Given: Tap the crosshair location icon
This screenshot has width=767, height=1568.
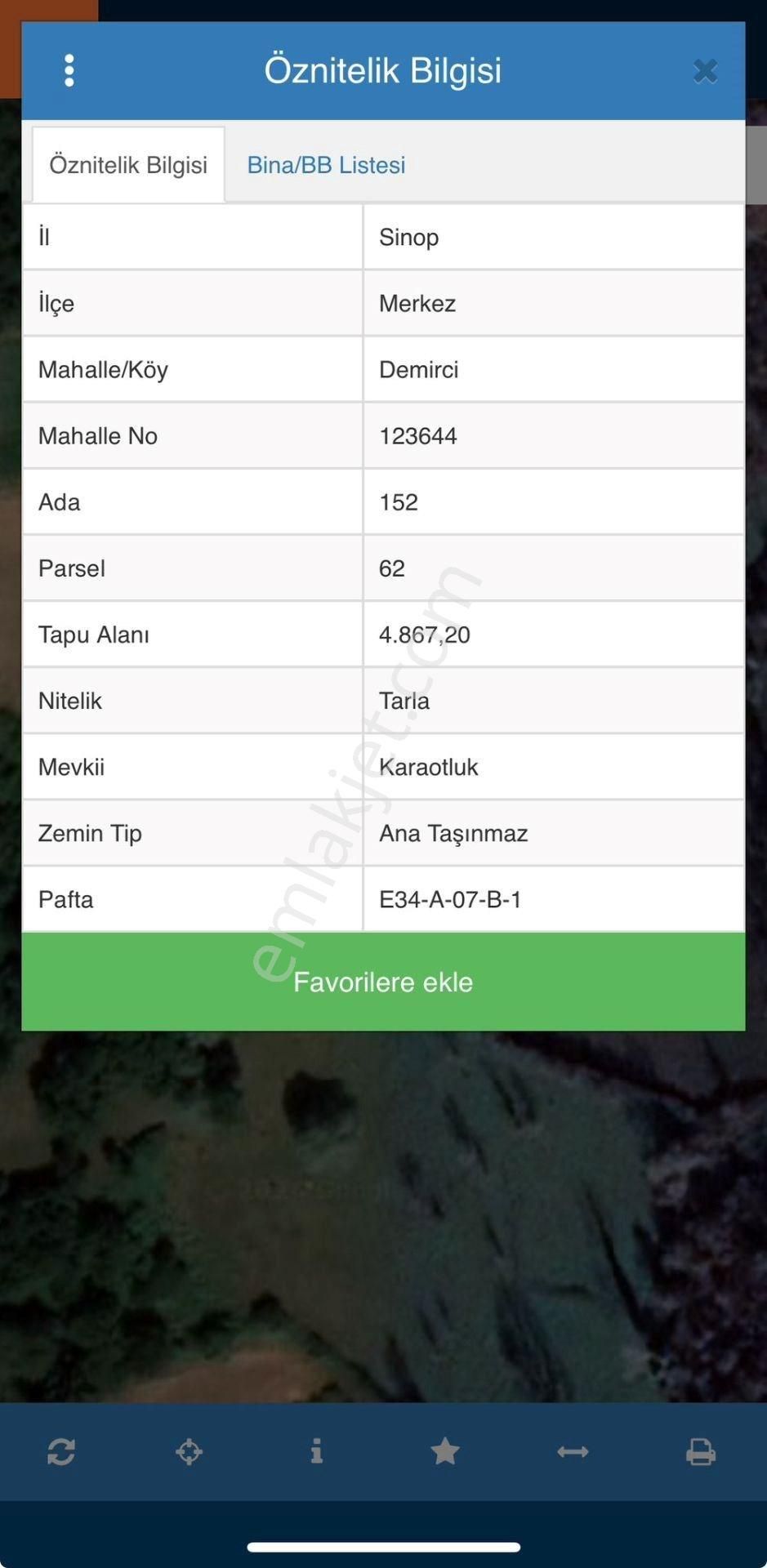Looking at the screenshot, I should (x=189, y=1451).
